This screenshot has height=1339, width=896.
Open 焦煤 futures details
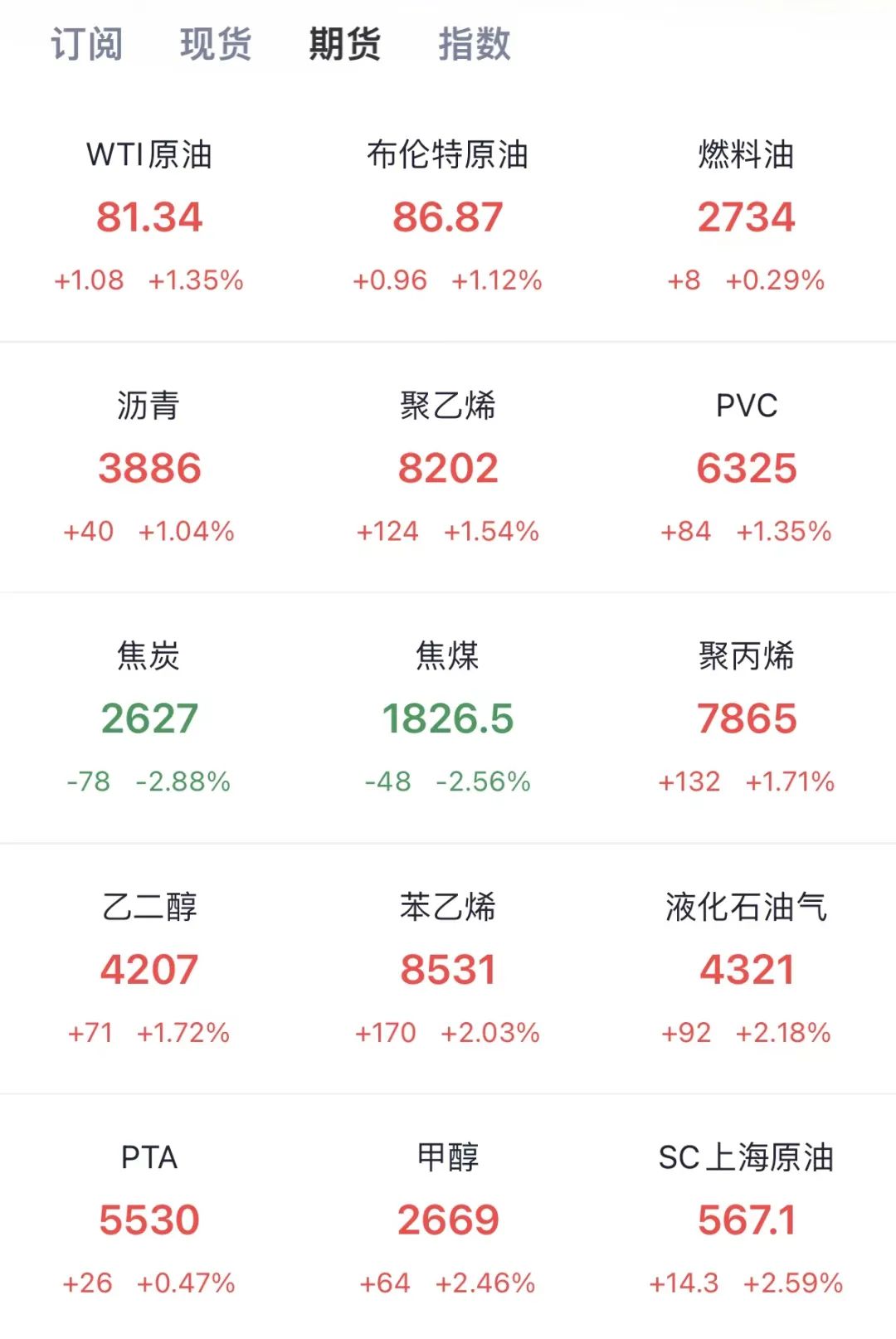click(x=448, y=718)
